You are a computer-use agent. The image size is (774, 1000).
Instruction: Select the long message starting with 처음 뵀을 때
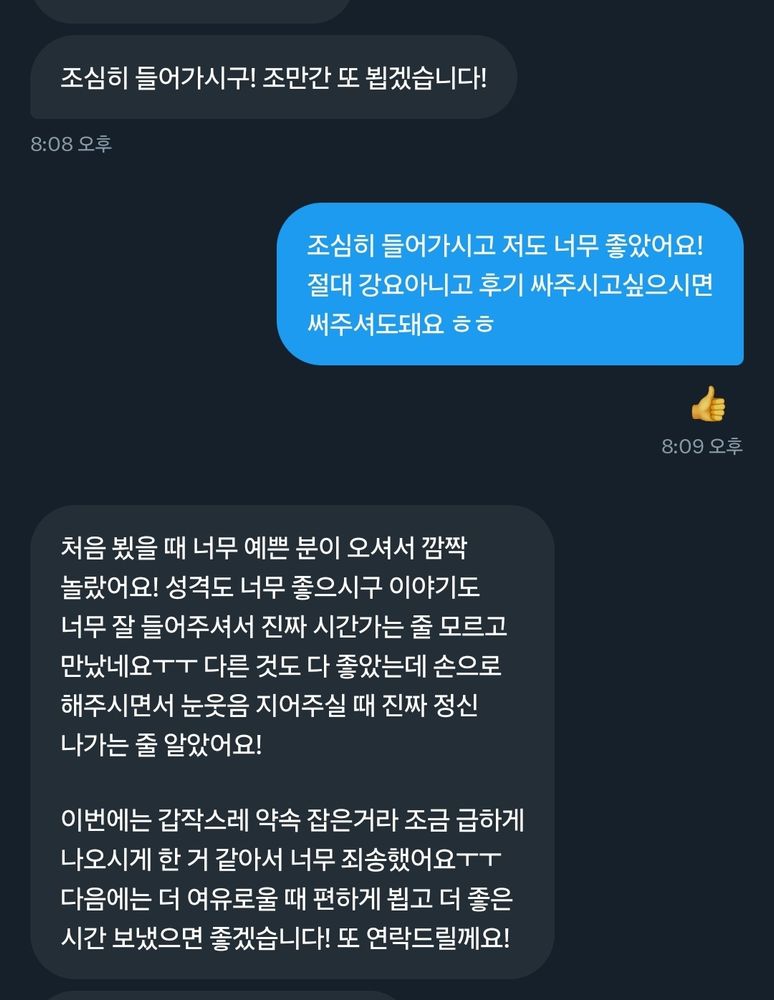pos(293,742)
